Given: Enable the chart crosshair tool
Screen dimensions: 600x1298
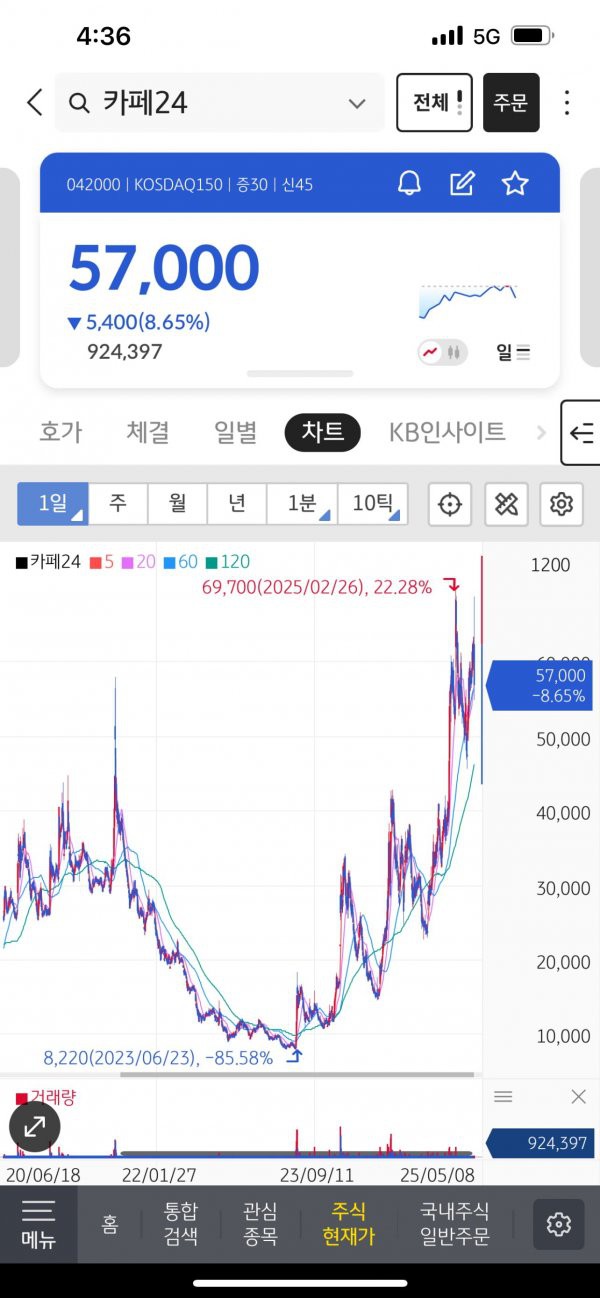Looking at the screenshot, I should (x=450, y=505).
